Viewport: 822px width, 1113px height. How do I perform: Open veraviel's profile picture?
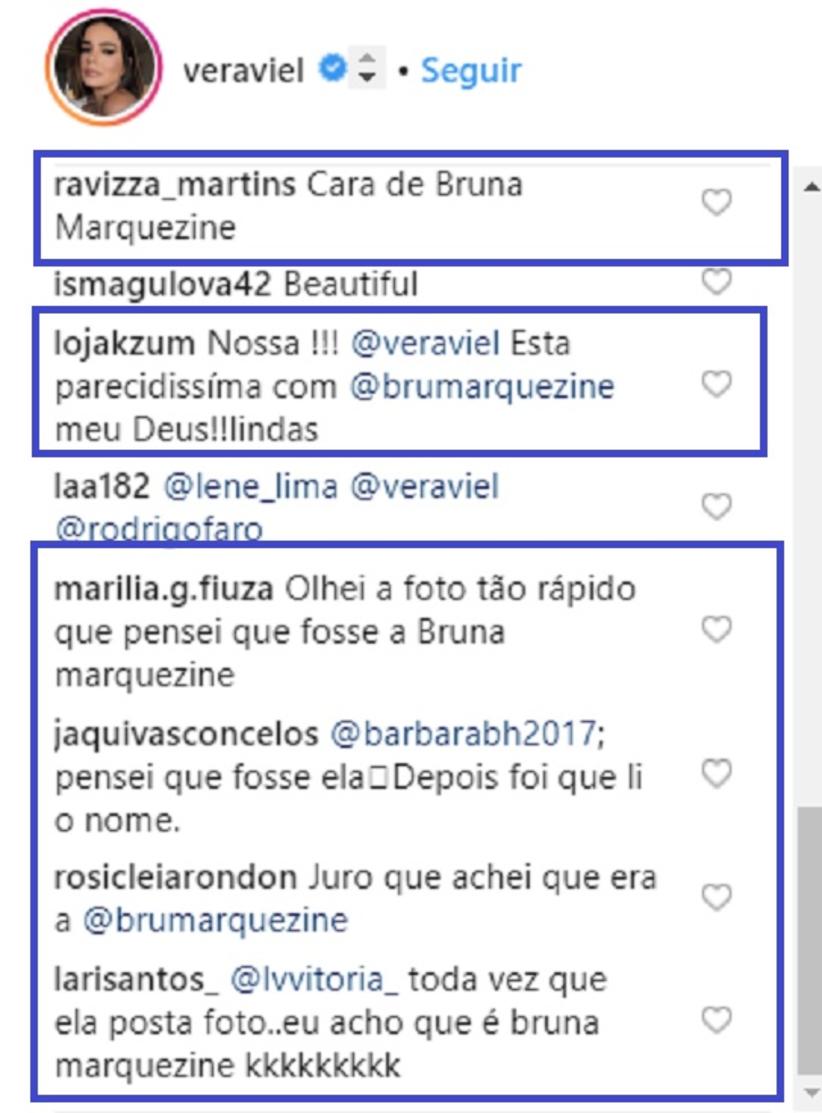pos(103,68)
